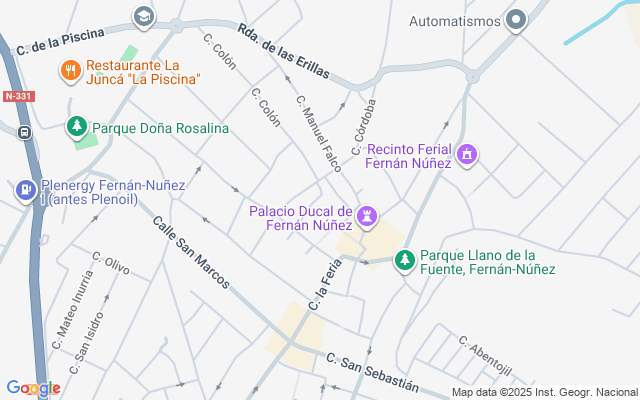Open the Restaurante La Juncá map pin

click(x=71, y=71)
